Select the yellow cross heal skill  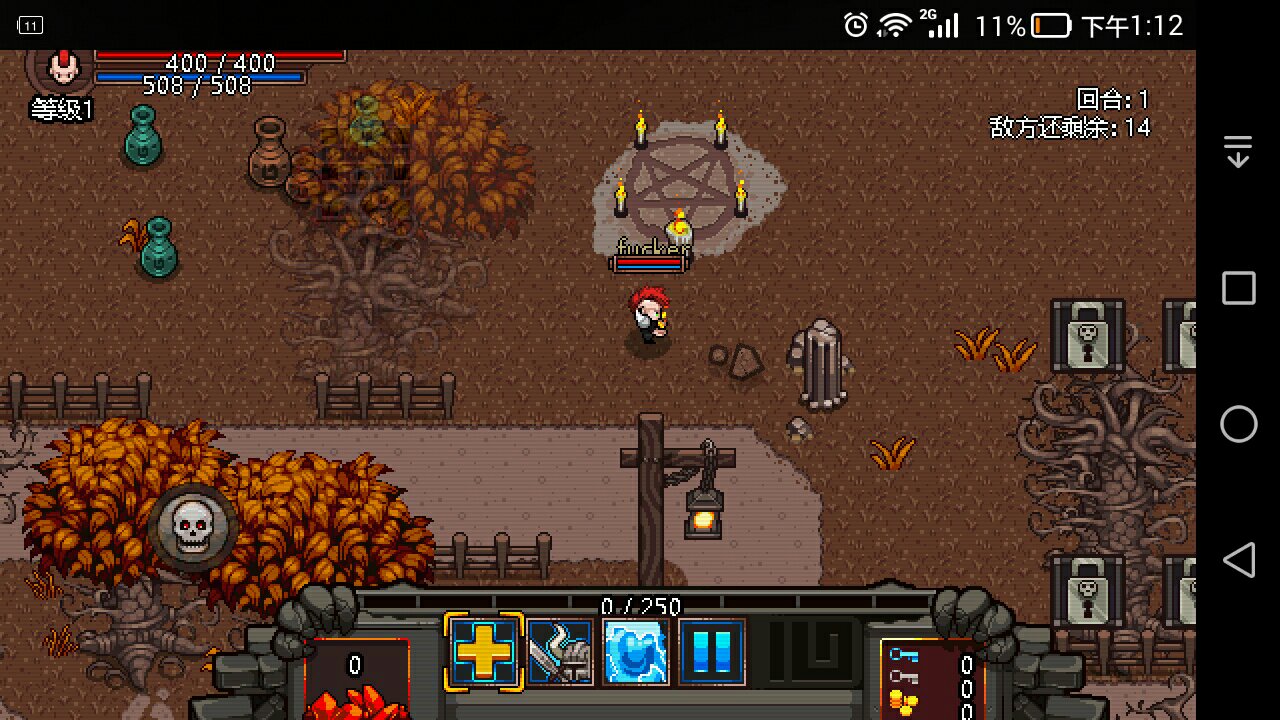point(484,651)
